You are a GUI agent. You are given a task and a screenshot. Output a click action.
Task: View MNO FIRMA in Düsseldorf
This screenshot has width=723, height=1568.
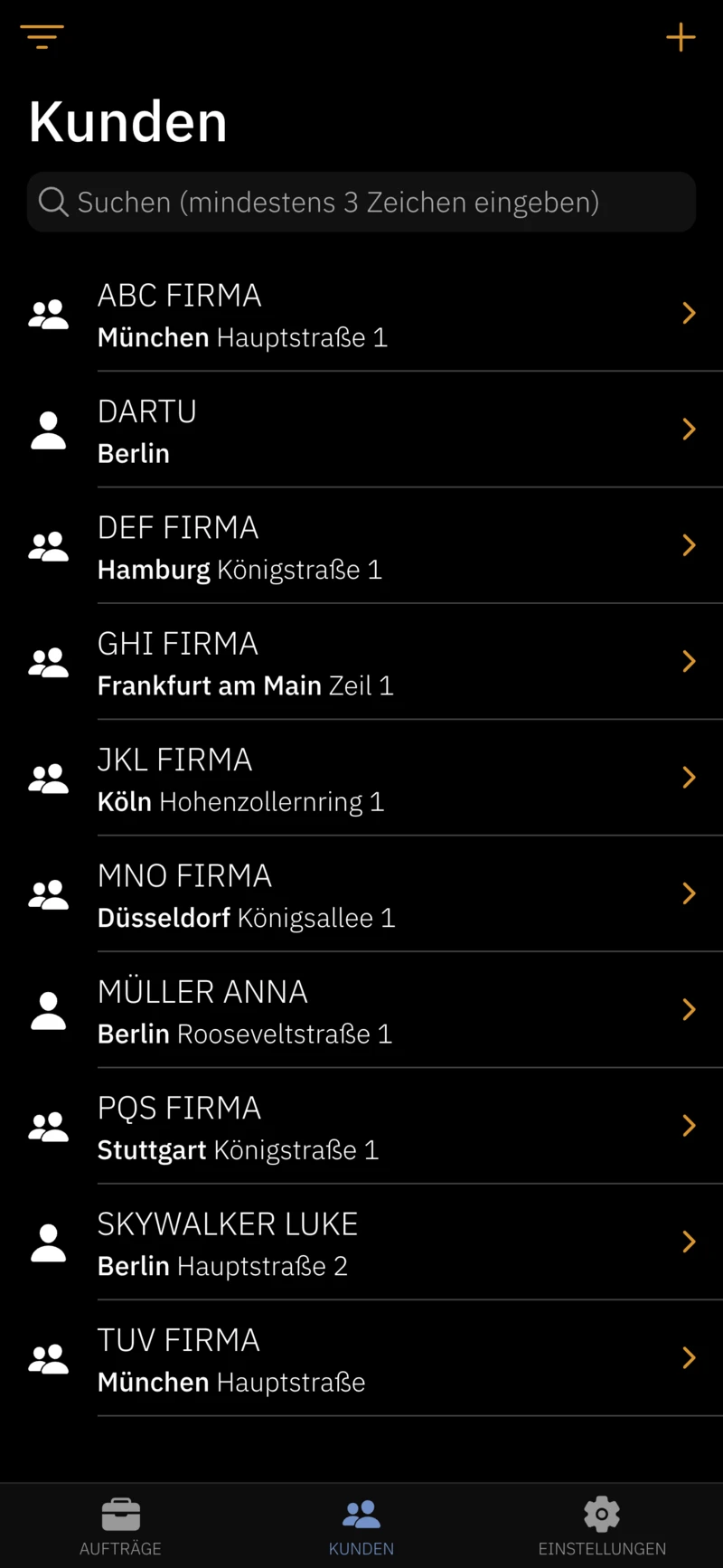361,894
